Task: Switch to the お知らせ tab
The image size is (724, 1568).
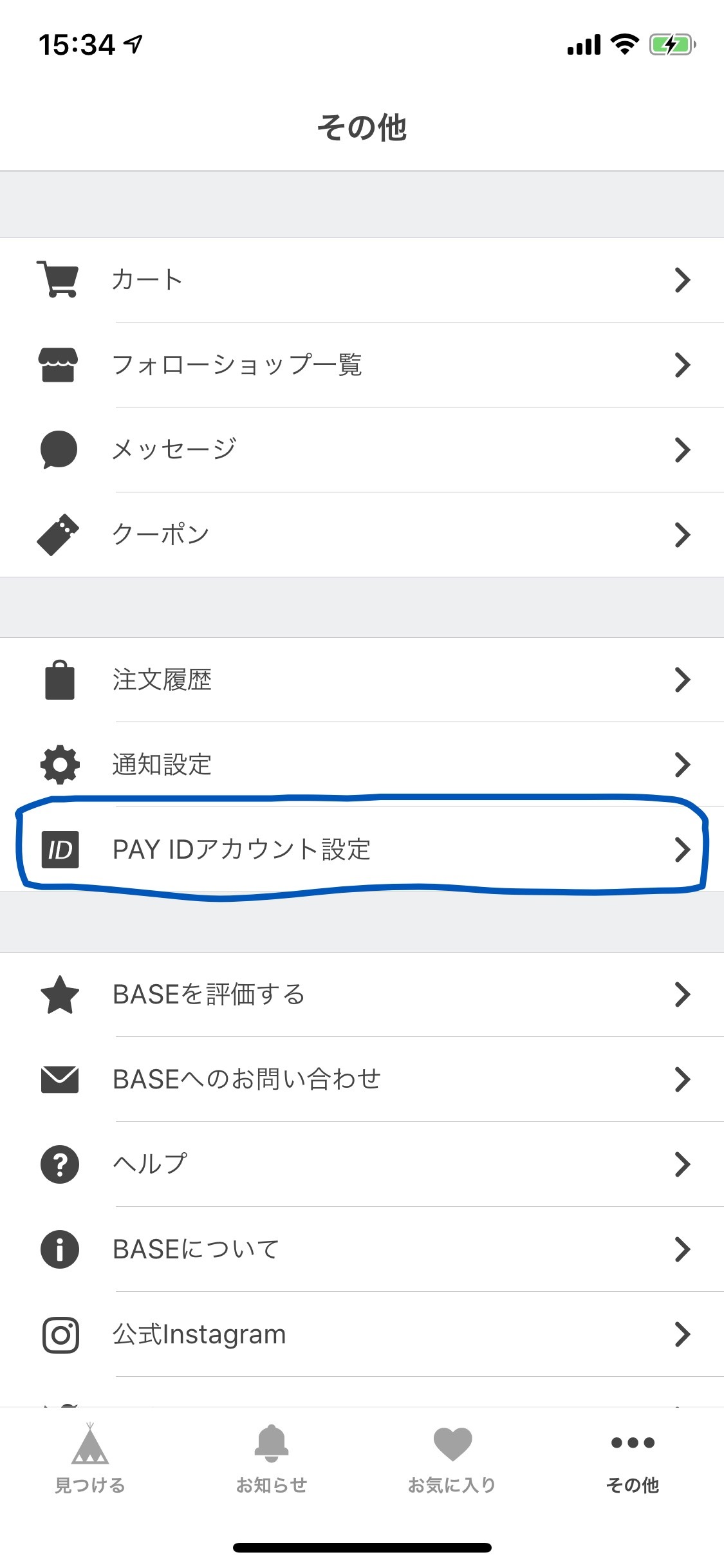Action: pyautogui.click(x=272, y=1459)
